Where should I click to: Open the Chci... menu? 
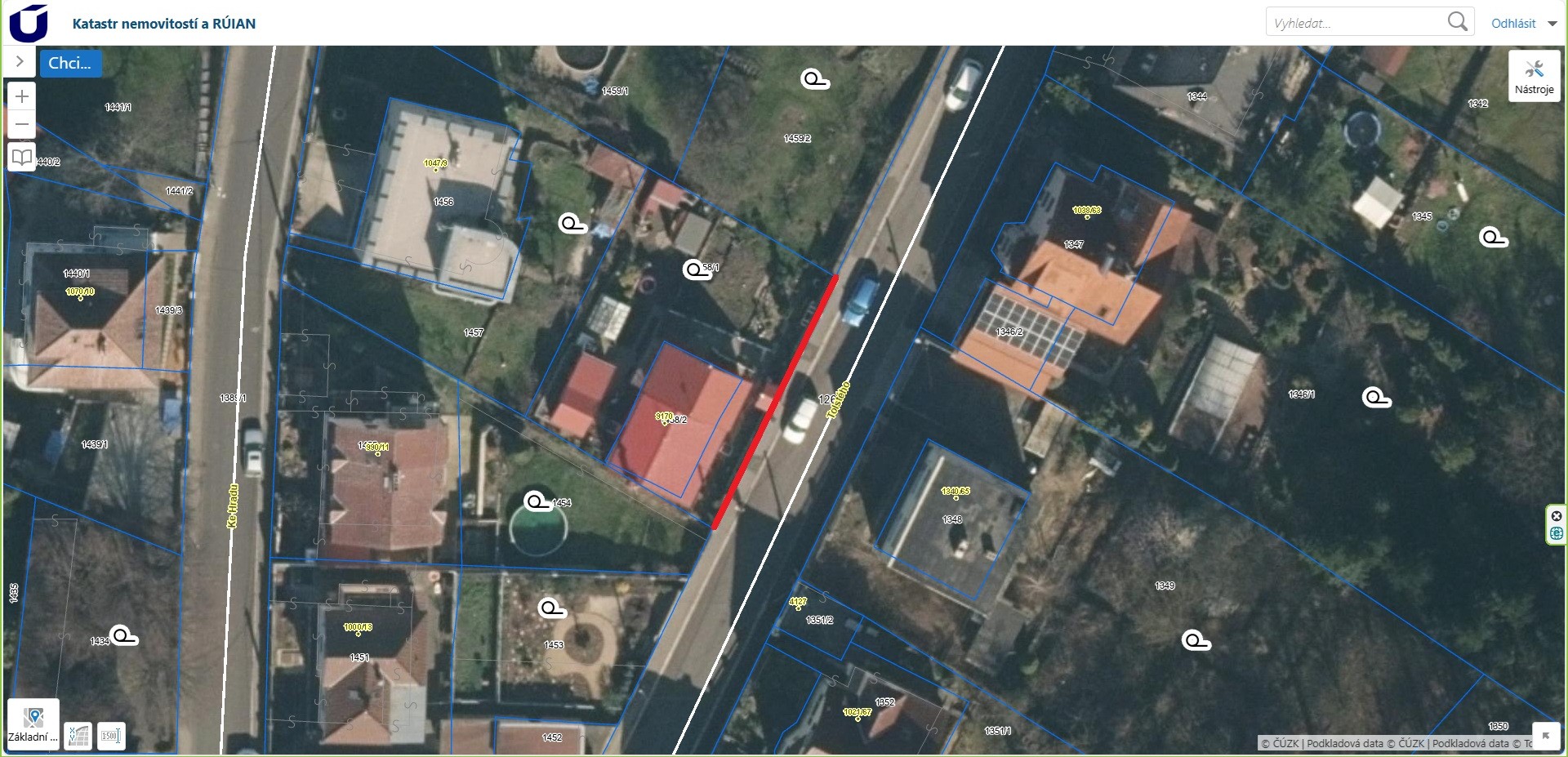69,63
